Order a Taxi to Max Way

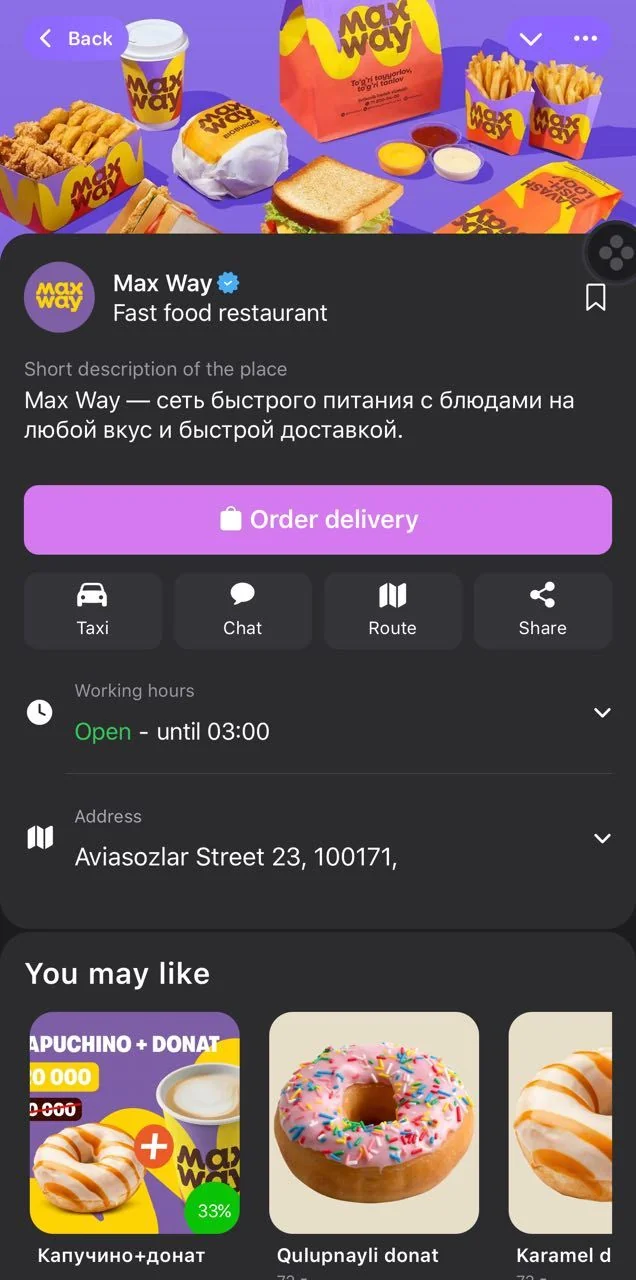pyautogui.click(x=93, y=611)
